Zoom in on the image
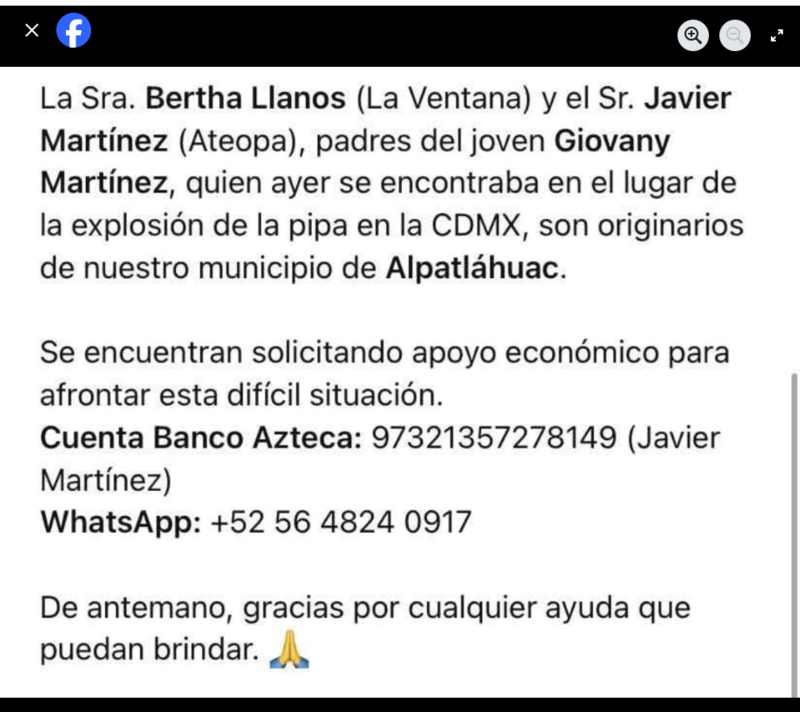Screen dimensions: 800x712 (x=693, y=36)
